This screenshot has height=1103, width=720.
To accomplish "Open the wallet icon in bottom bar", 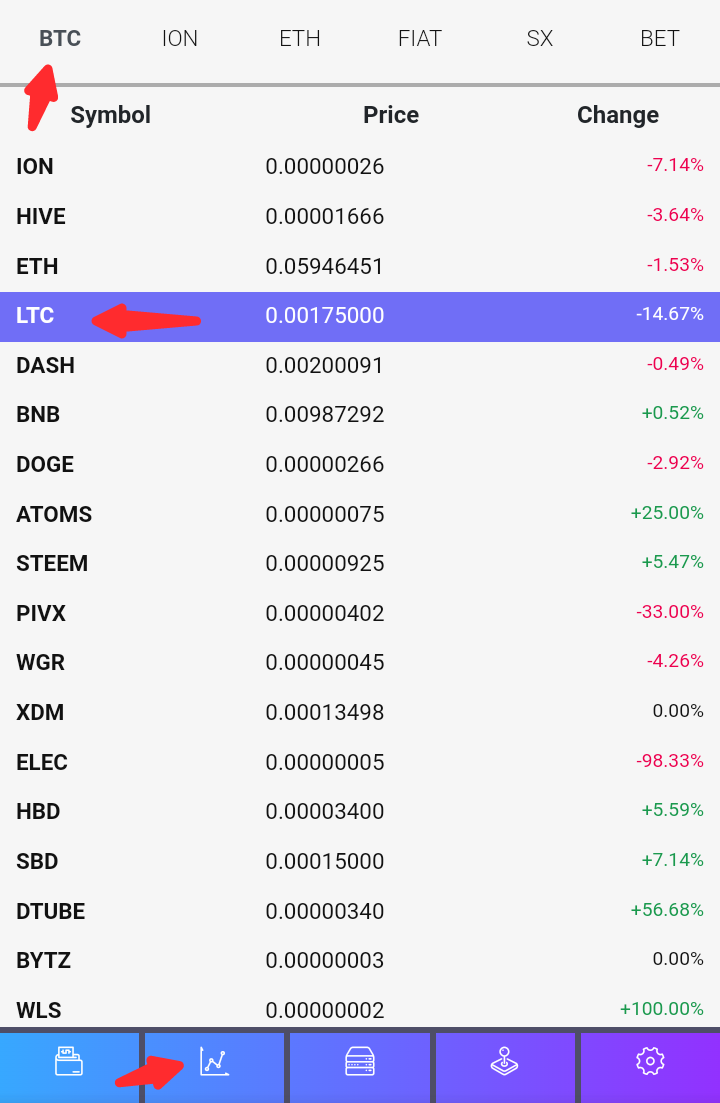I will (x=69, y=1061).
